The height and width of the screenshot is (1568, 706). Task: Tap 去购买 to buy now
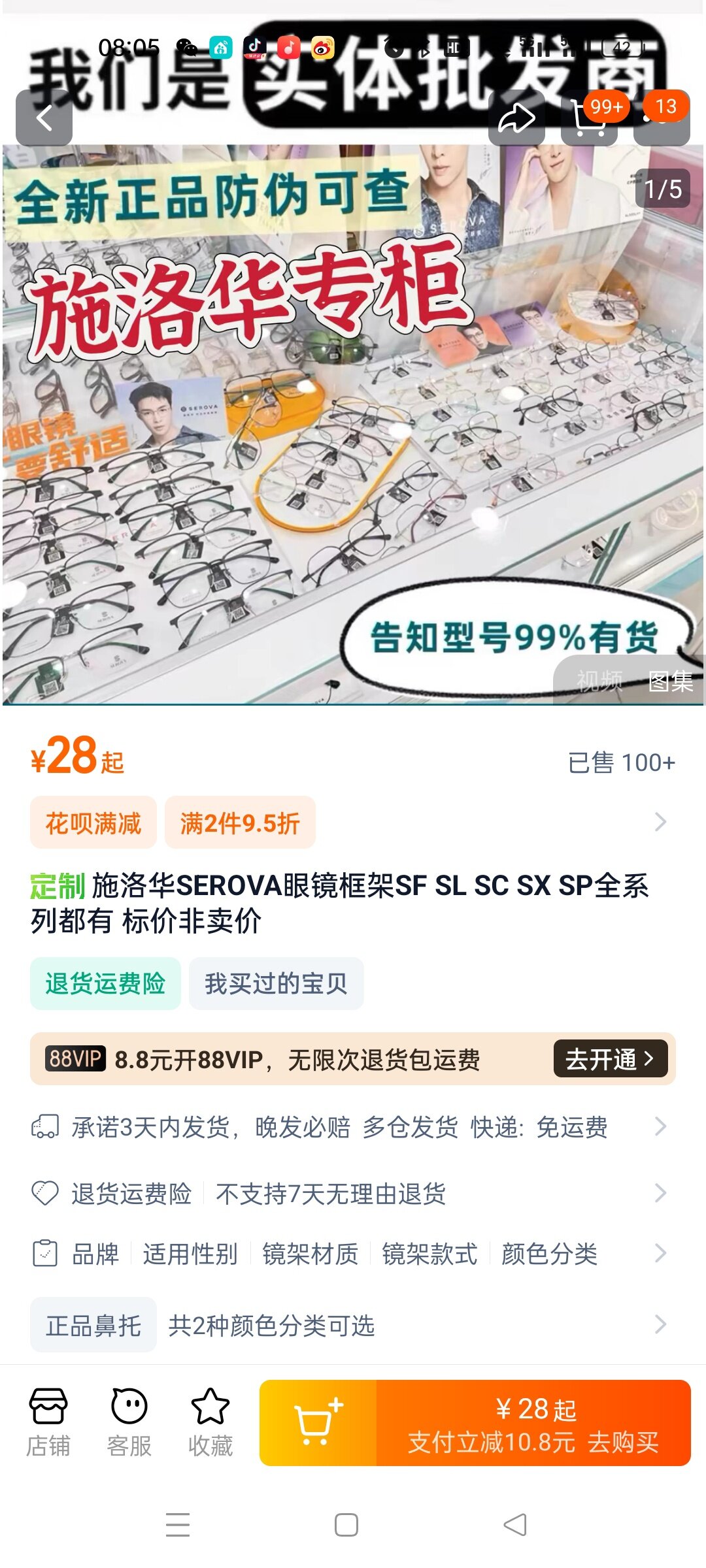(x=534, y=1423)
